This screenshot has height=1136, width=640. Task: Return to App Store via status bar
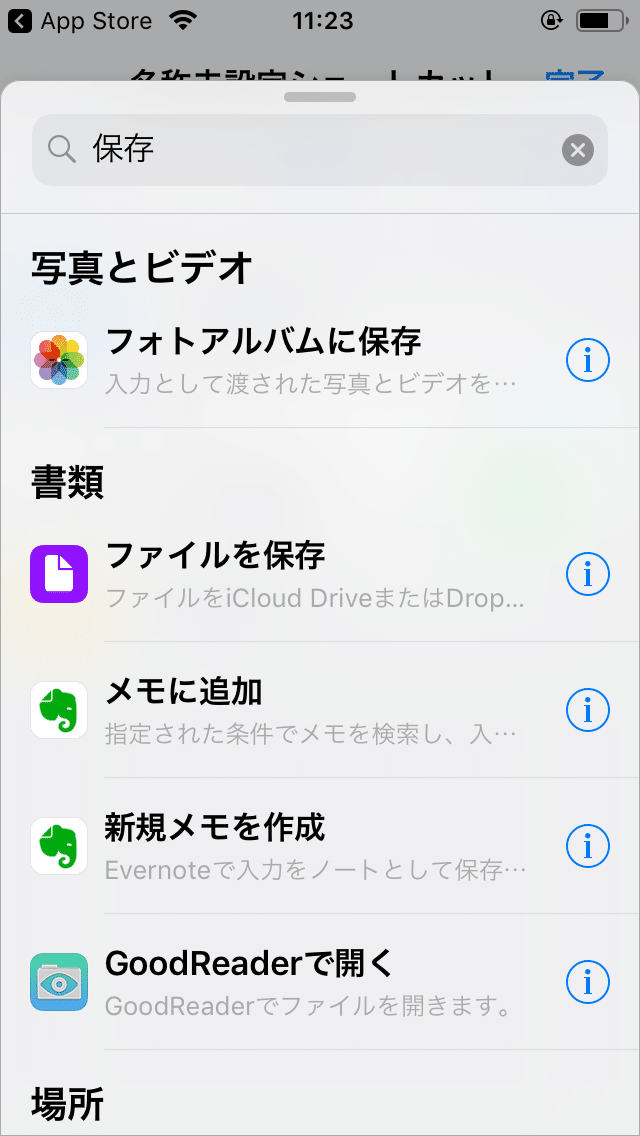tap(82, 20)
